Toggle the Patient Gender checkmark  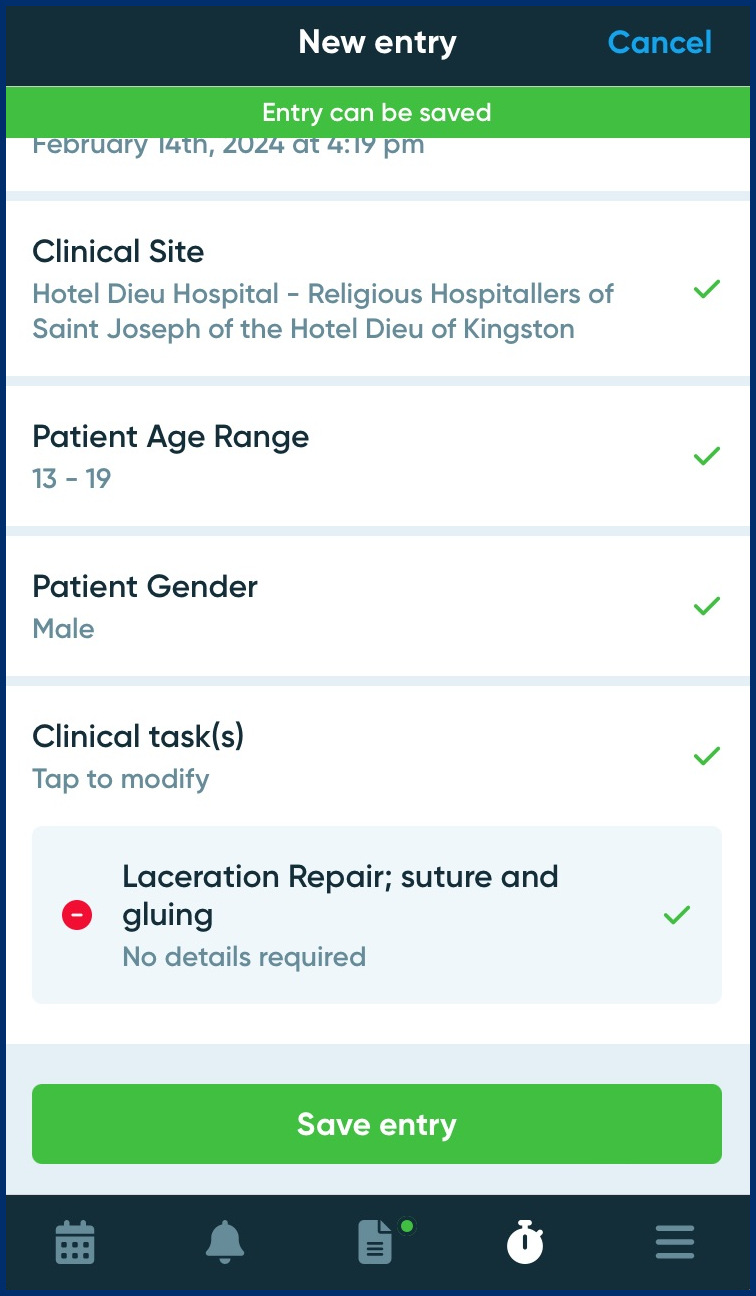tap(707, 605)
